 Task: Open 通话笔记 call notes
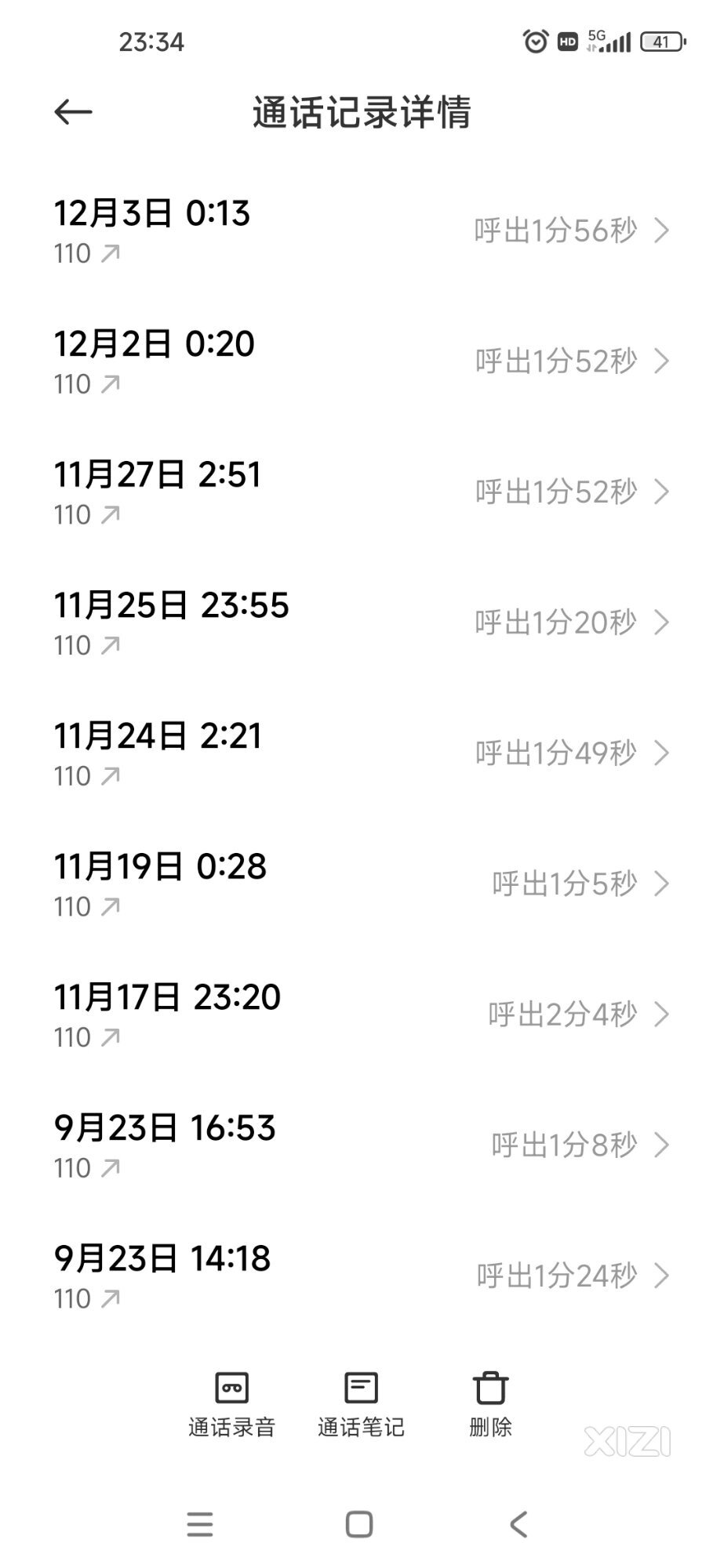point(362,1404)
